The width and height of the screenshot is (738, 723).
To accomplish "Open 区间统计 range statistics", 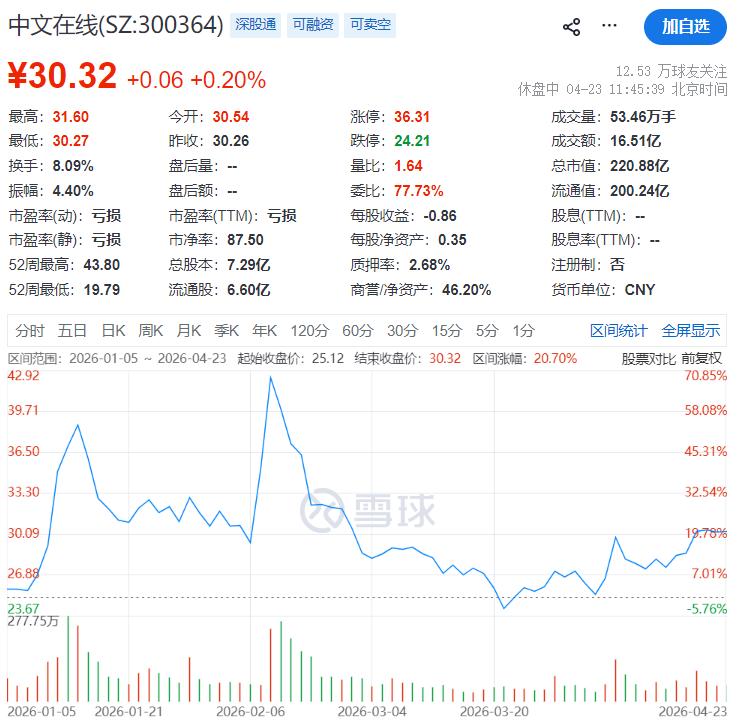I will (x=619, y=331).
